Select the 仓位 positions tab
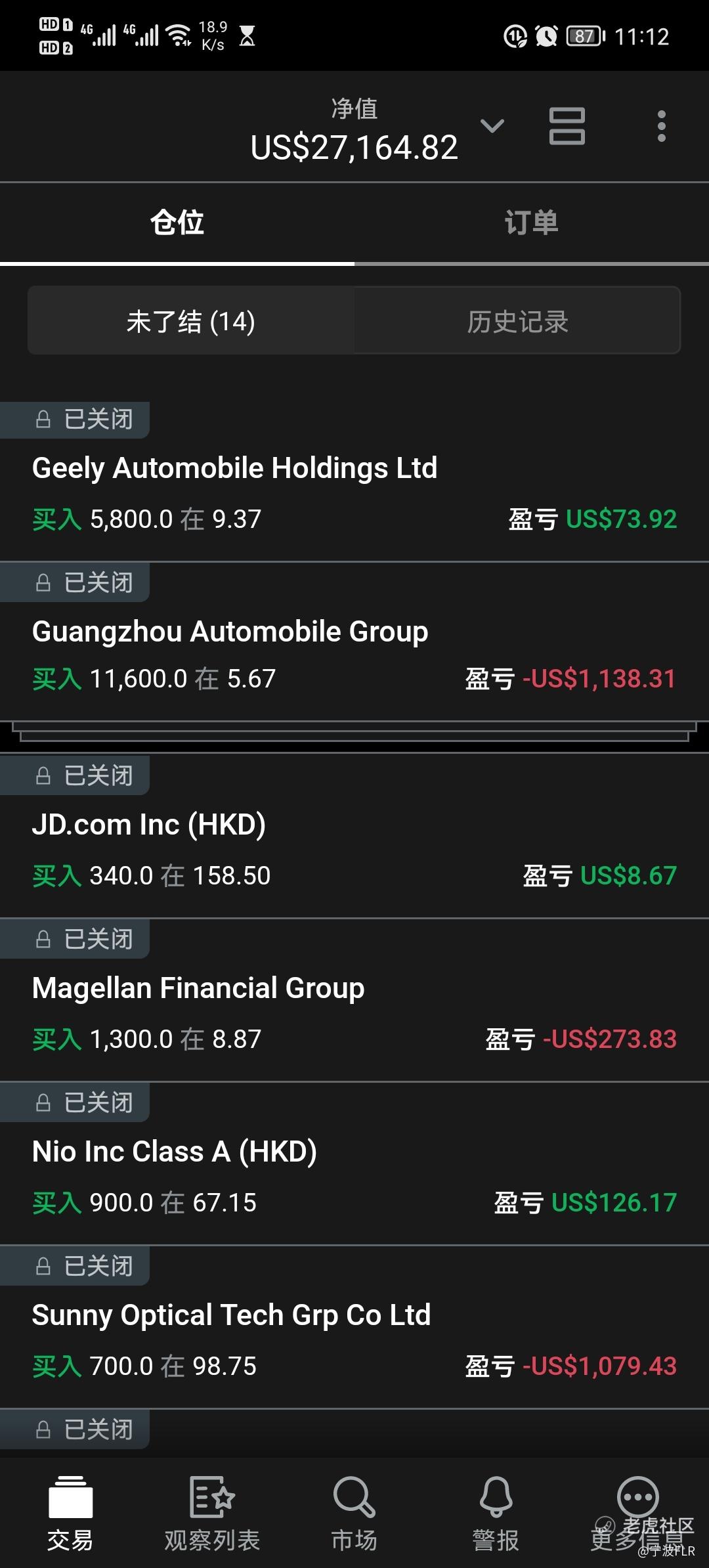The image size is (709, 1568). coord(177,223)
